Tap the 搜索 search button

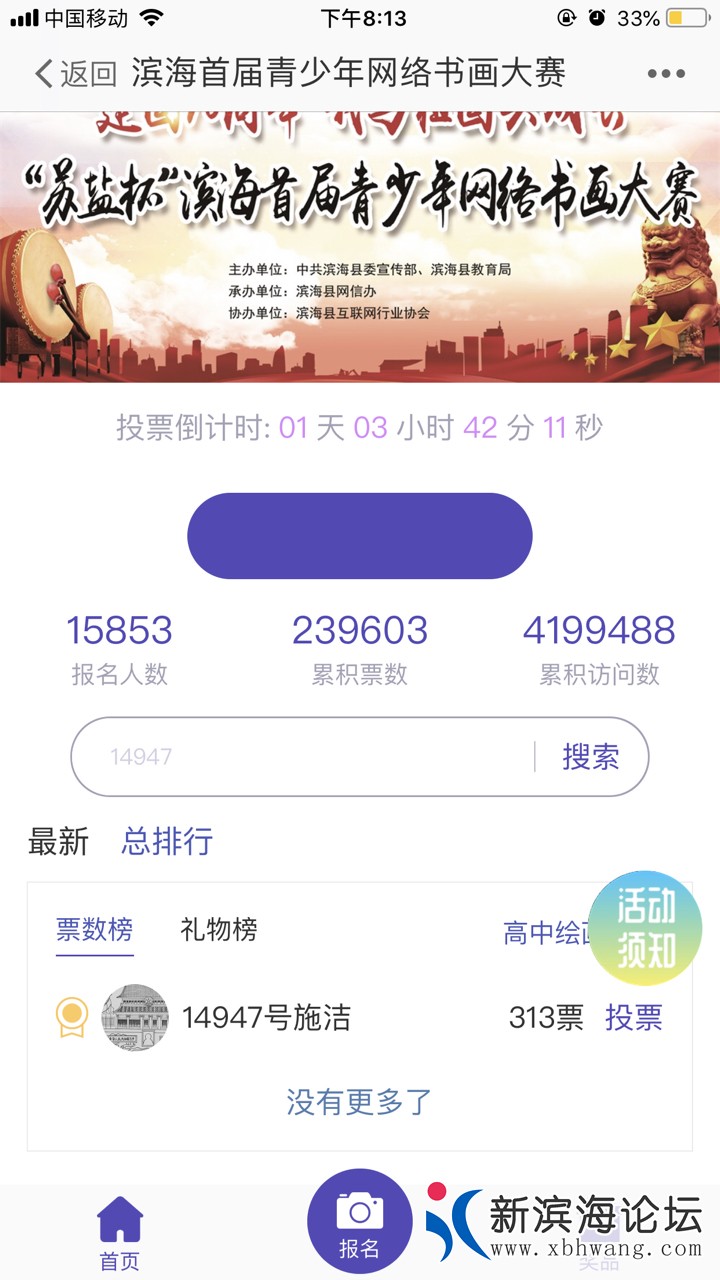pyautogui.click(x=591, y=757)
